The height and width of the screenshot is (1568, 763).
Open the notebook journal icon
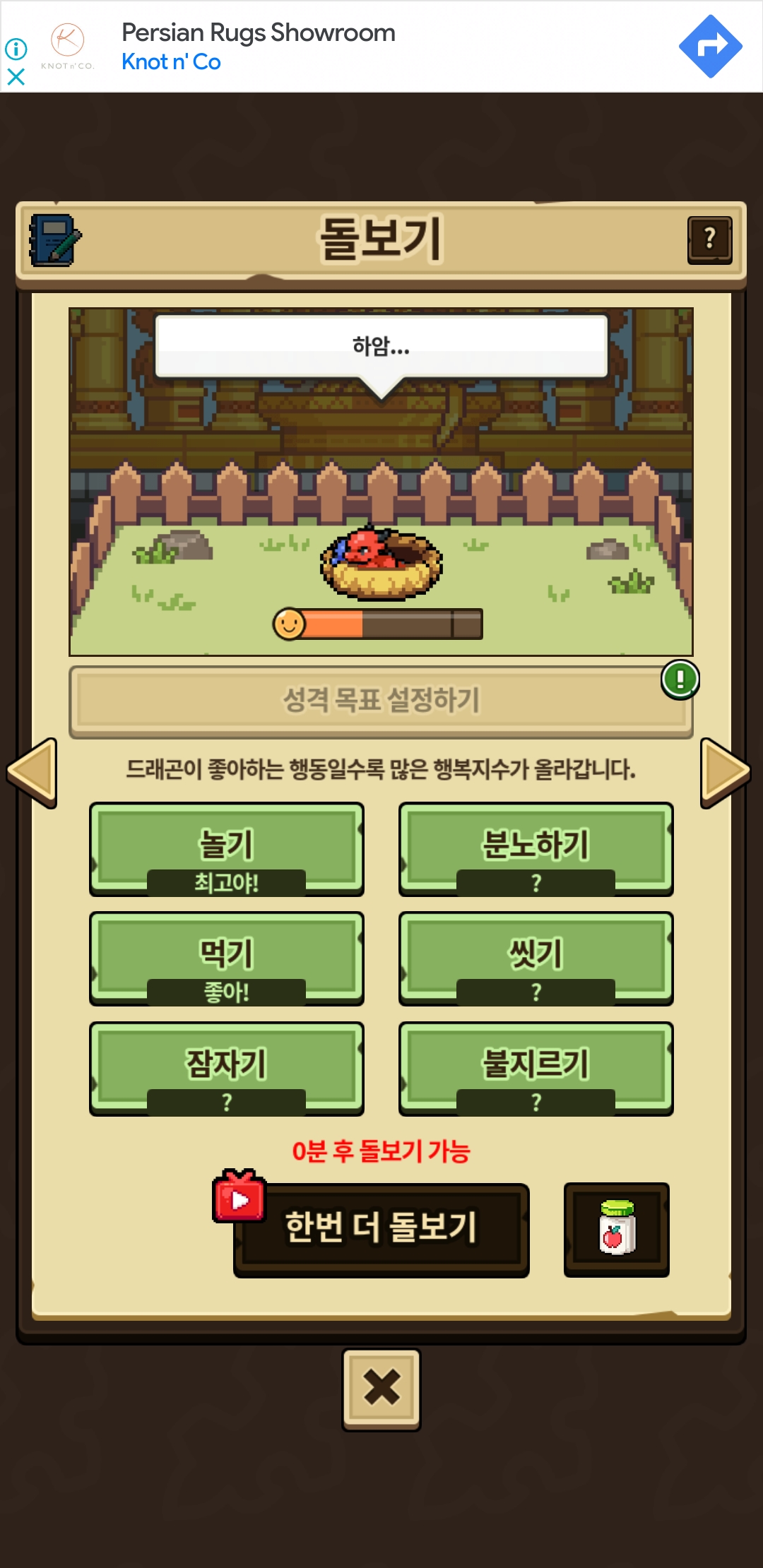pos(54,240)
